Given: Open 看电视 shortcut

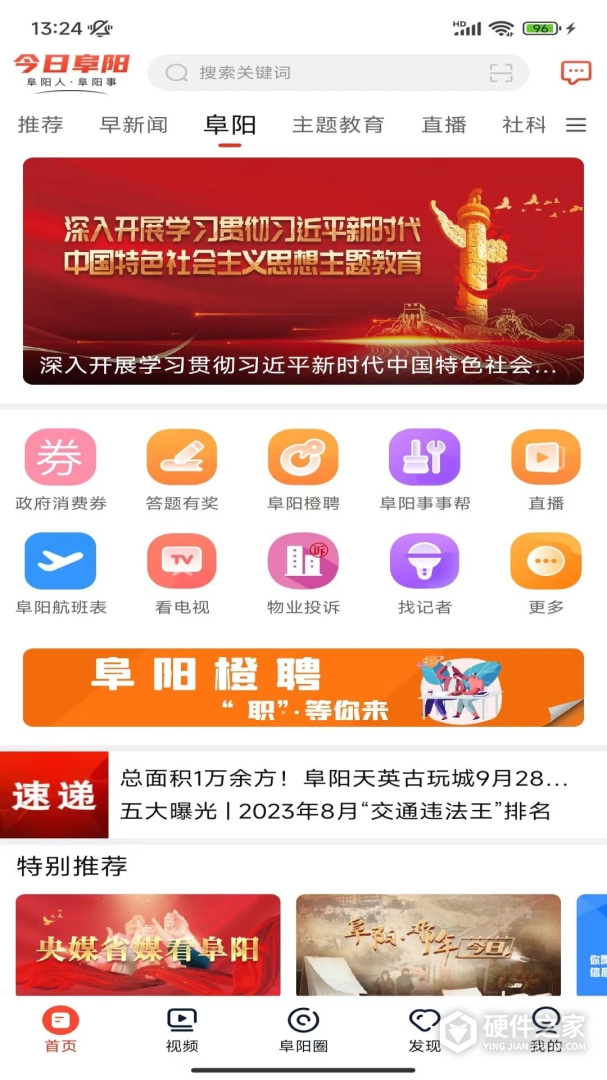Looking at the screenshot, I should [182, 573].
